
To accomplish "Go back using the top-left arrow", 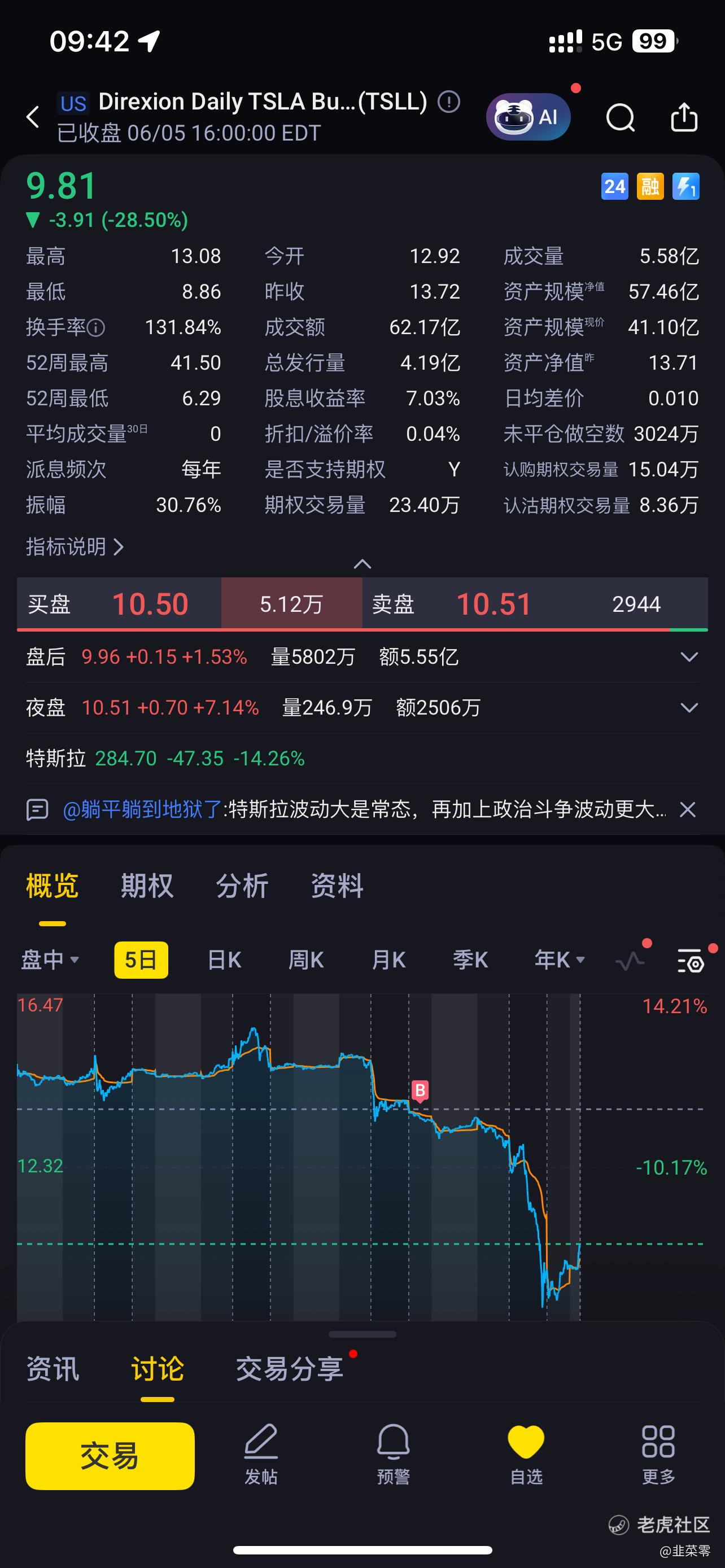I will [x=33, y=117].
